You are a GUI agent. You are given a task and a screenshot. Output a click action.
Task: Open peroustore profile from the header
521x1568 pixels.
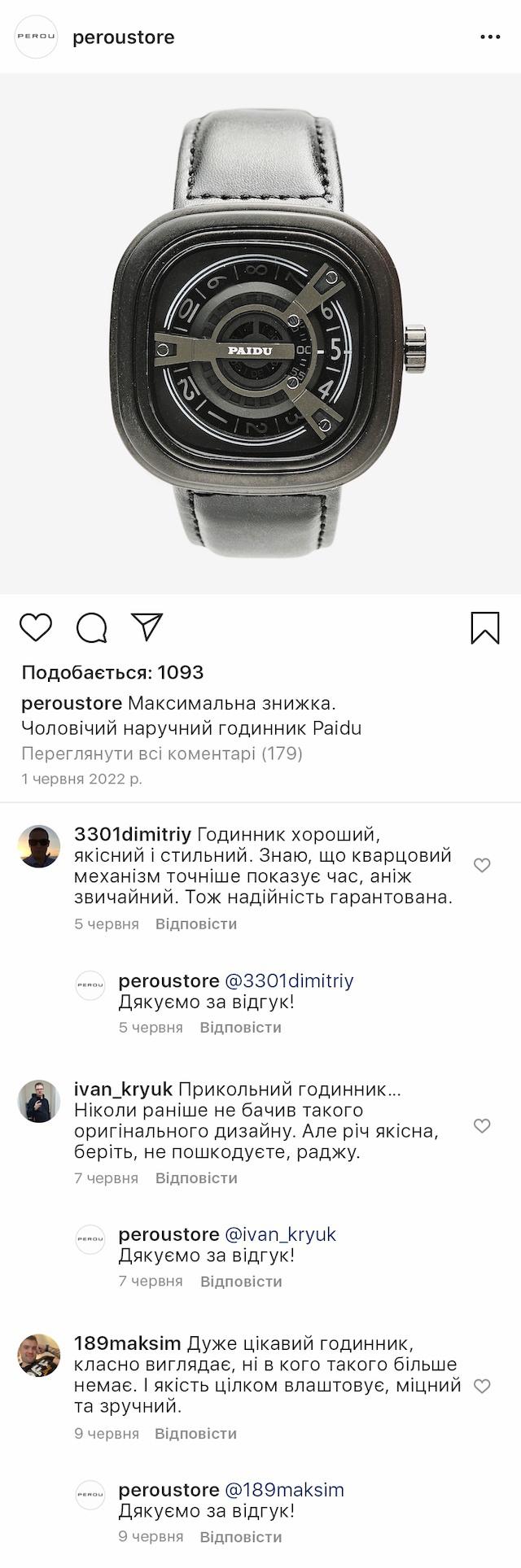[x=123, y=37]
